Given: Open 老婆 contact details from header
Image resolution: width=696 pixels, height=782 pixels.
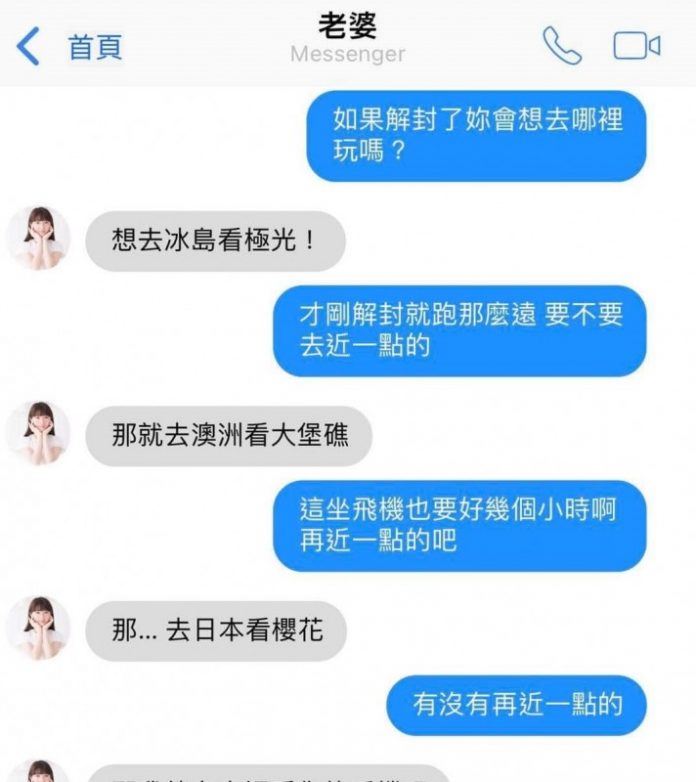Looking at the screenshot, I should [x=347, y=38].
